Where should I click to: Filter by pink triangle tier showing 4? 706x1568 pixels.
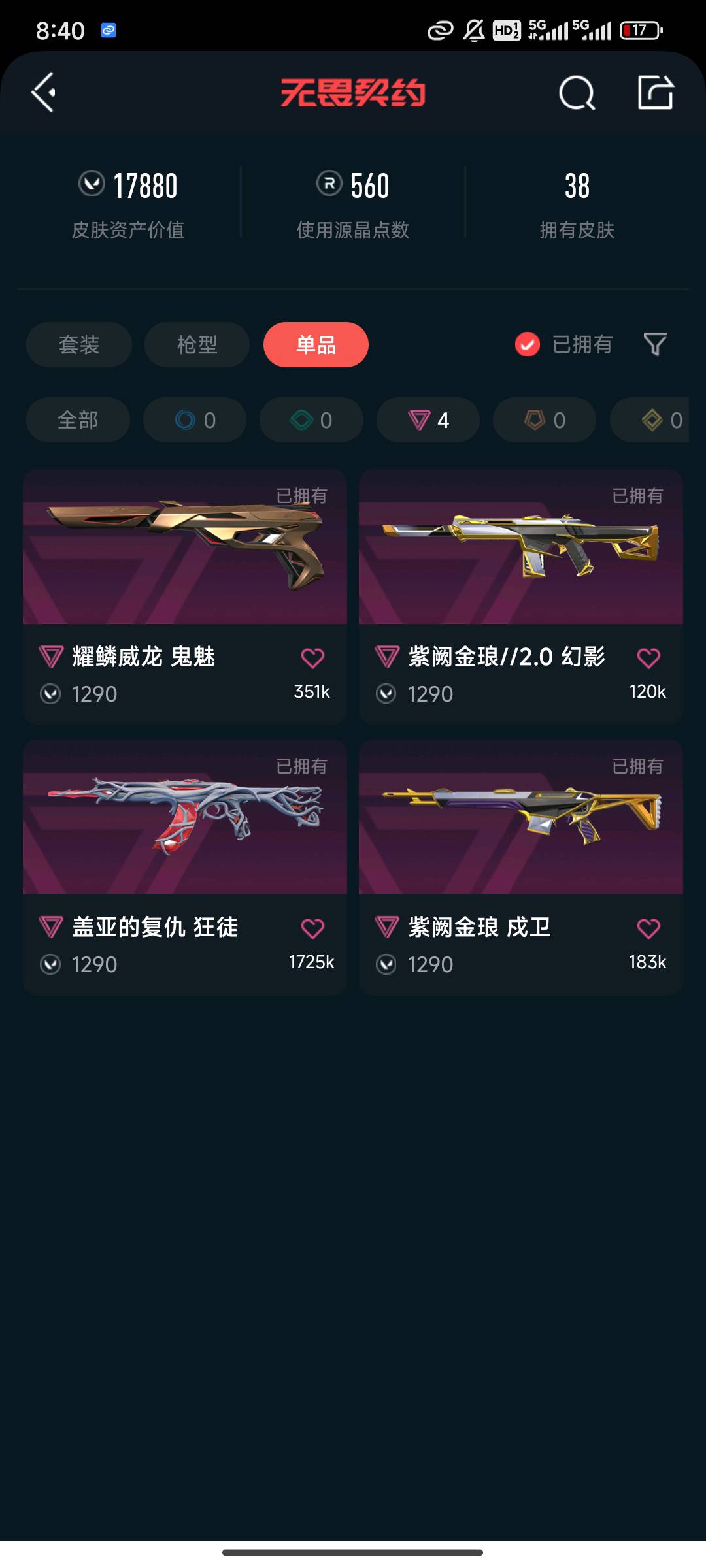click(x=428, y=420)
